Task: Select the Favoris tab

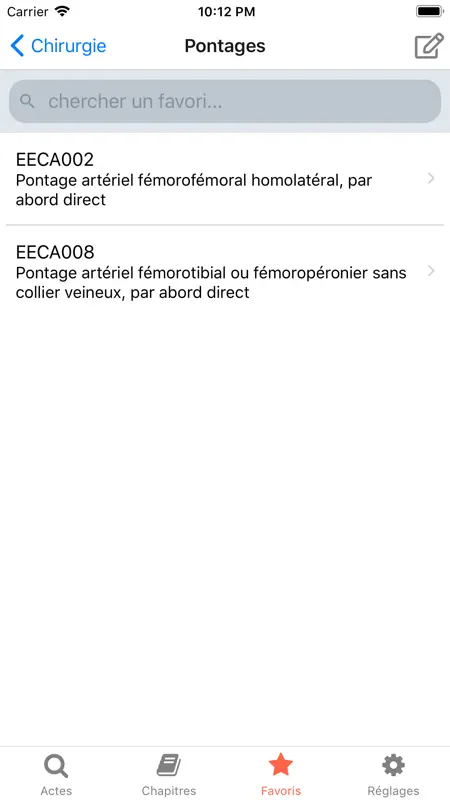Action: pos(281,774)
